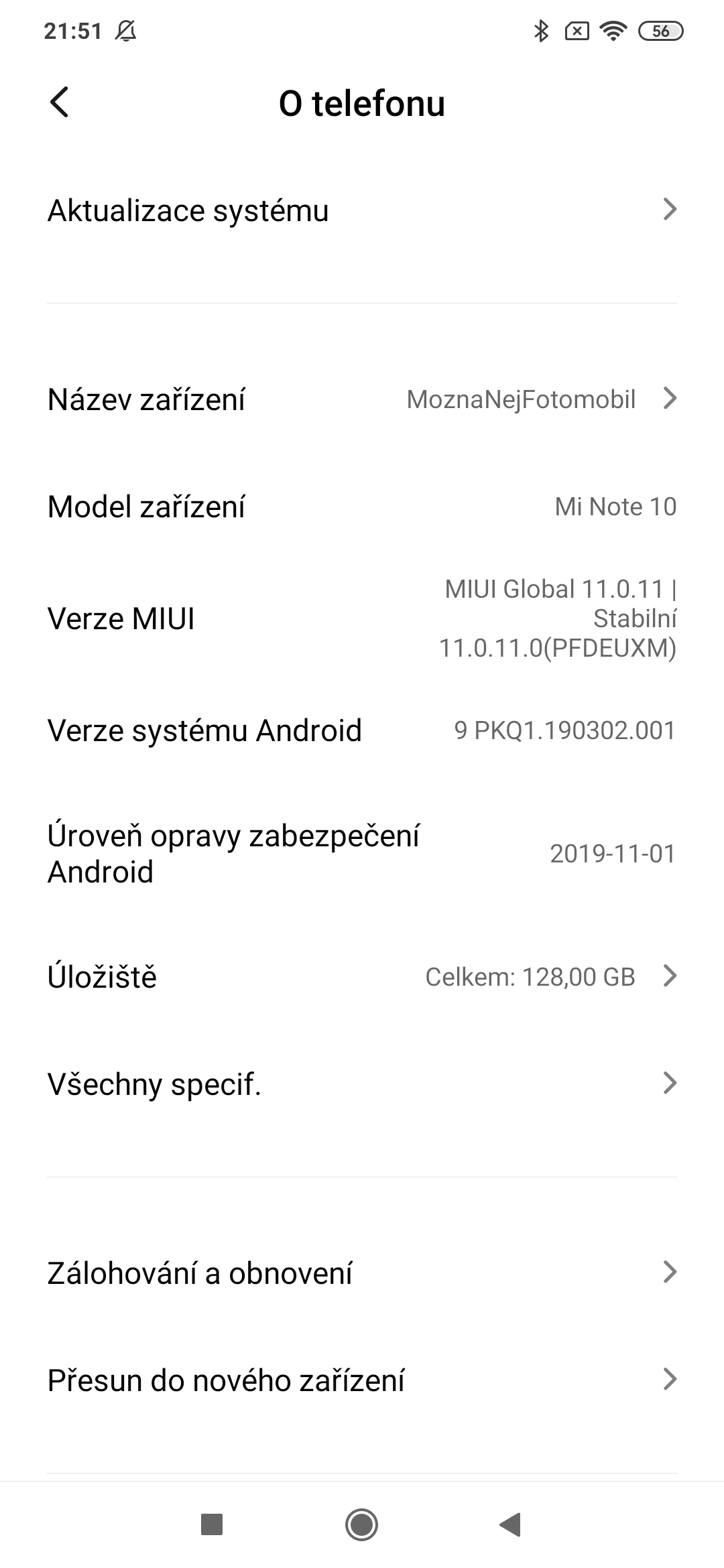Viewport: 724px width, 1568px height.
Task: Go back using the top-left arrow
Action: (59, 103)
